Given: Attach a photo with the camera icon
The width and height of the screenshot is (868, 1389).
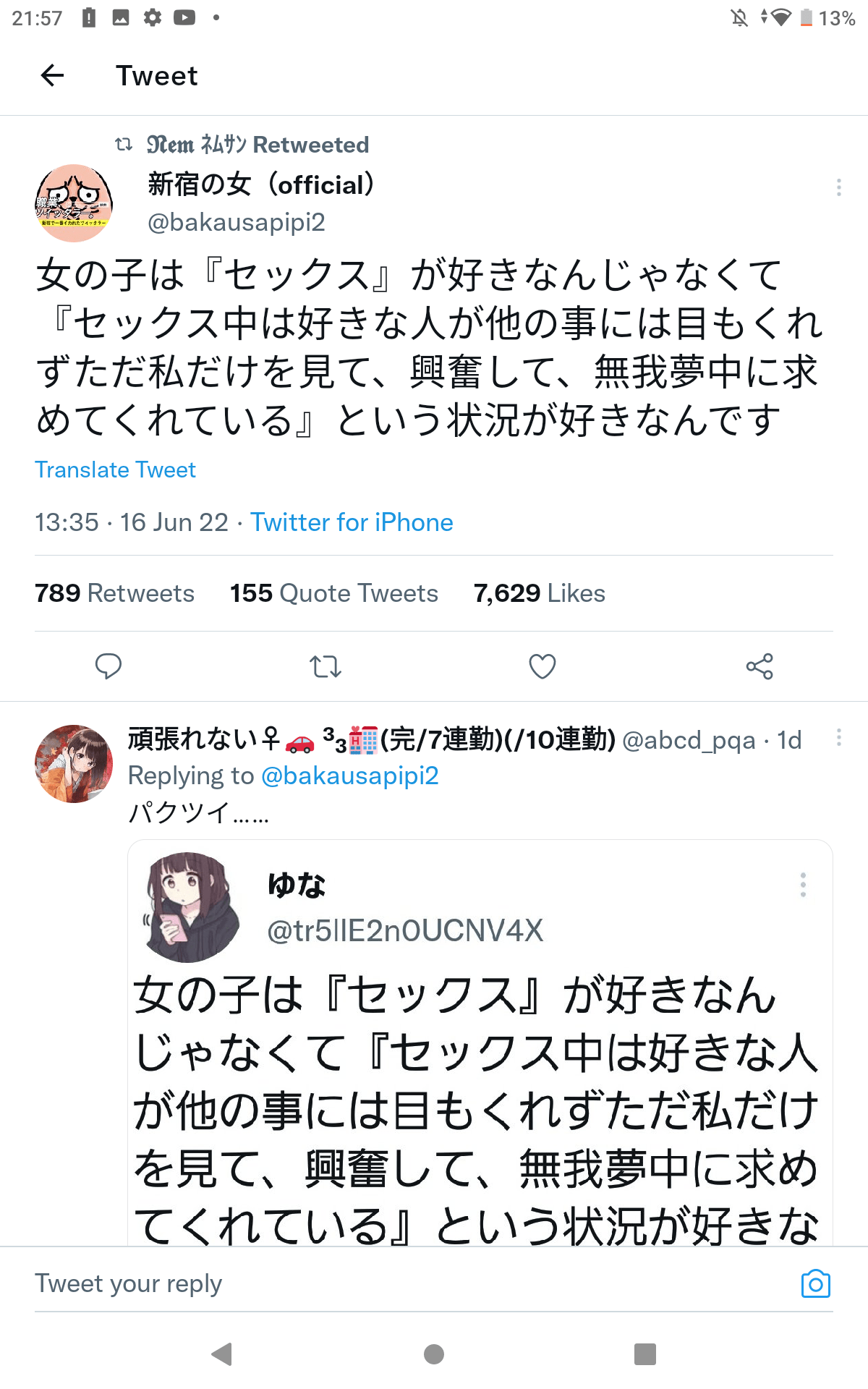Looking at the screenshot, I should [x=815, y=1284].
